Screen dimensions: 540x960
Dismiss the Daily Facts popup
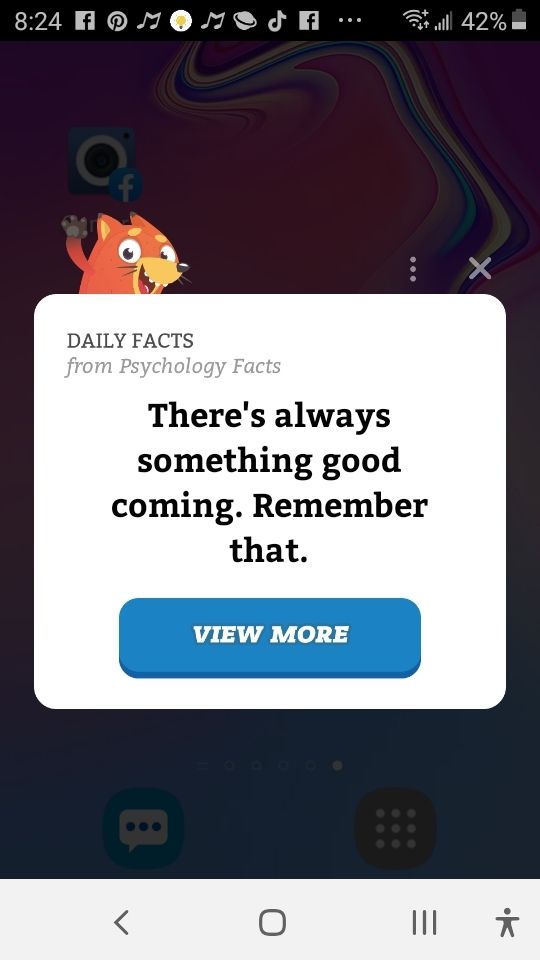pos(479,268)
